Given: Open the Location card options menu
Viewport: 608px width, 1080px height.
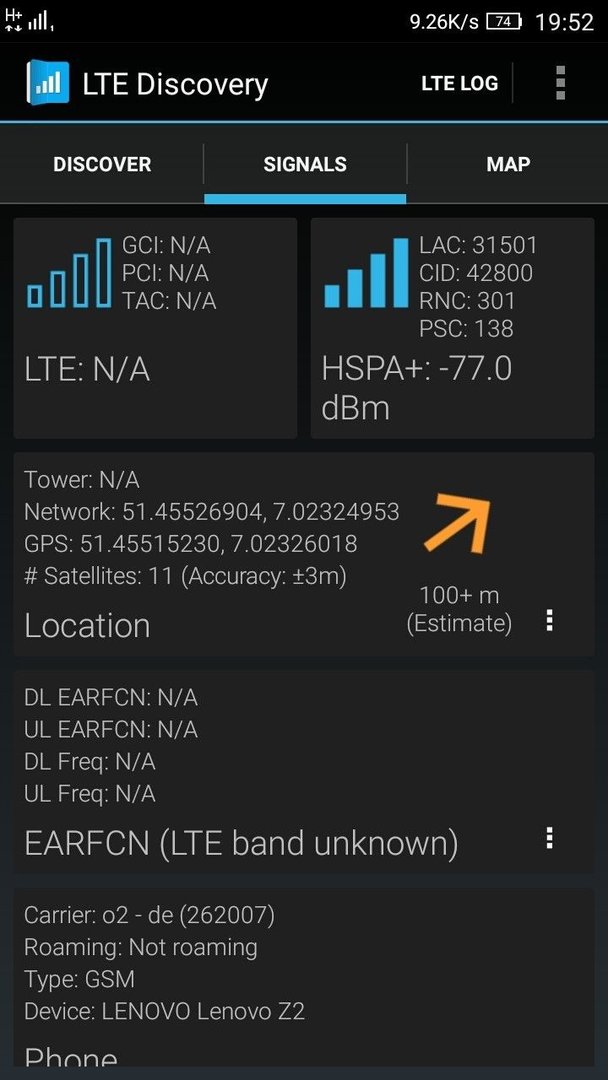Looking at the screenshot, I should (x=549, y=620).
